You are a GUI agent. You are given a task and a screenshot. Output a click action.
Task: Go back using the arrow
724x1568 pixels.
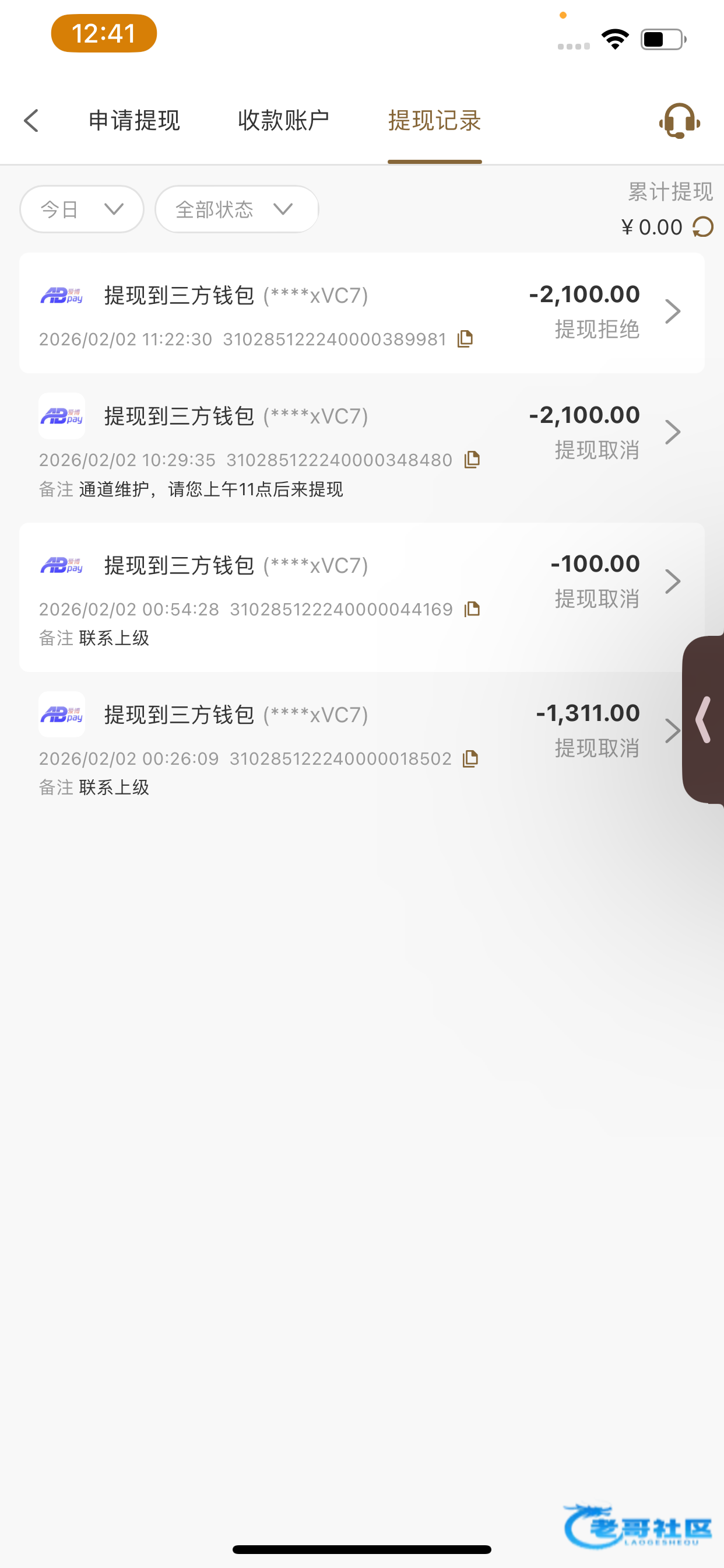[31, 121]
